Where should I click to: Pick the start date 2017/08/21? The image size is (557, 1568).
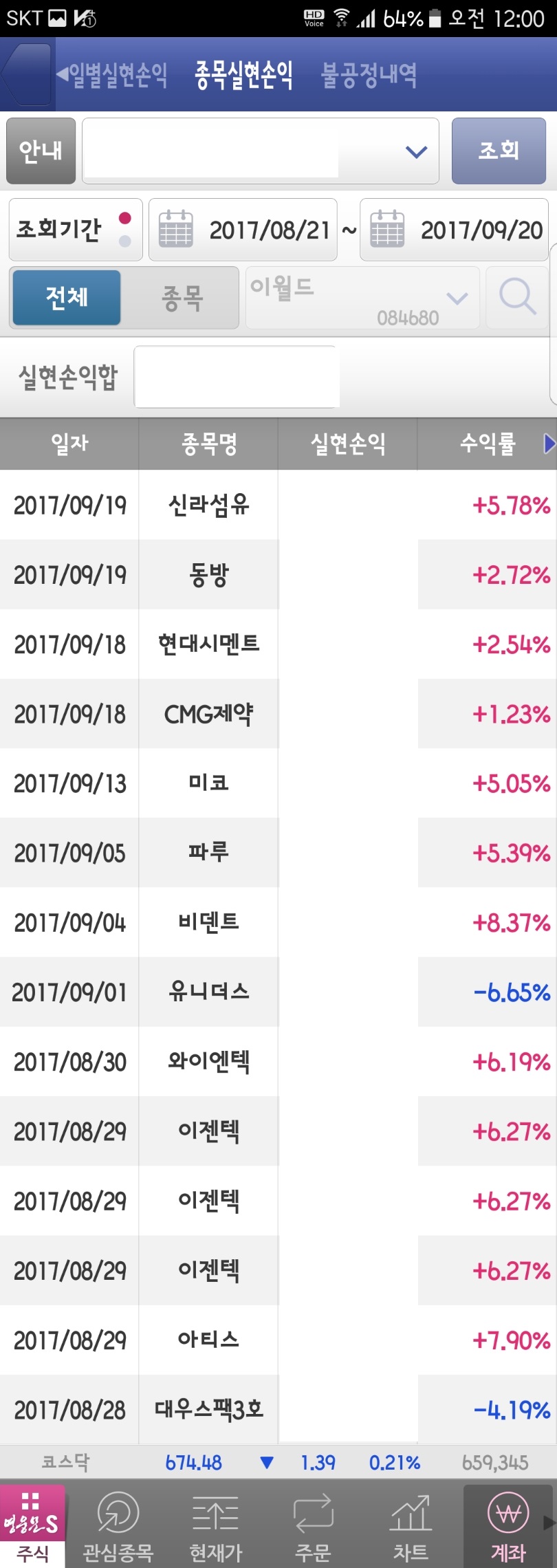243,230
